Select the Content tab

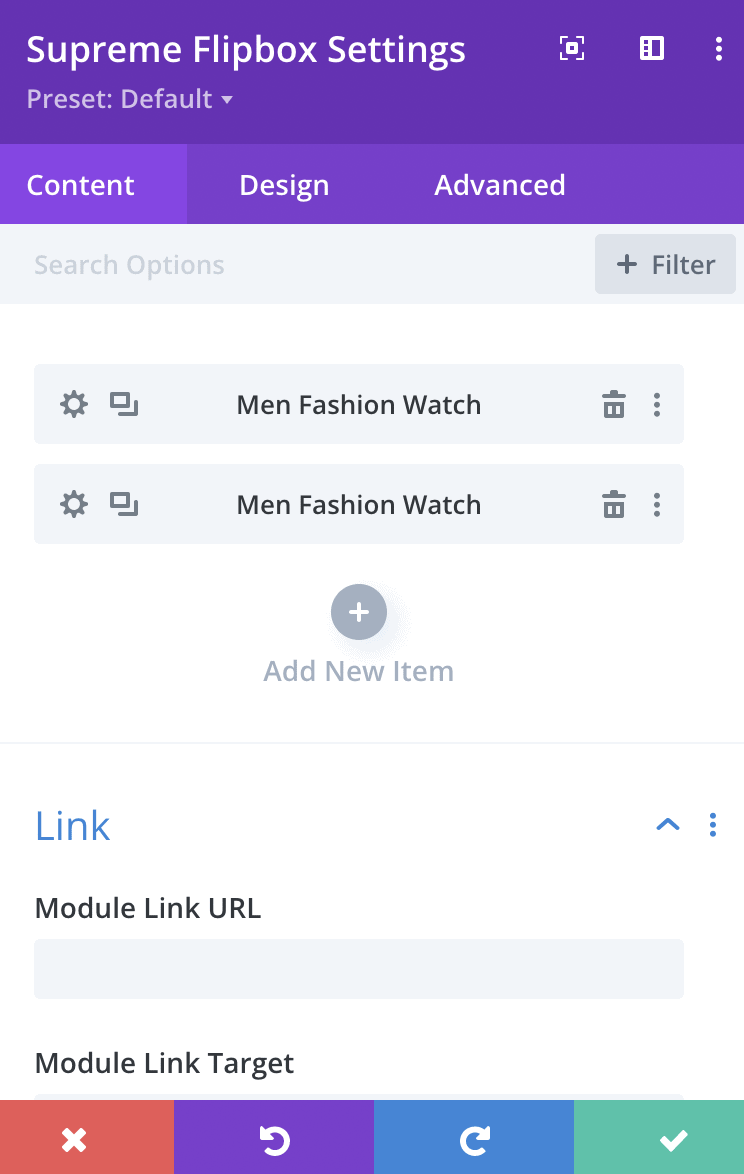point(81,185)
